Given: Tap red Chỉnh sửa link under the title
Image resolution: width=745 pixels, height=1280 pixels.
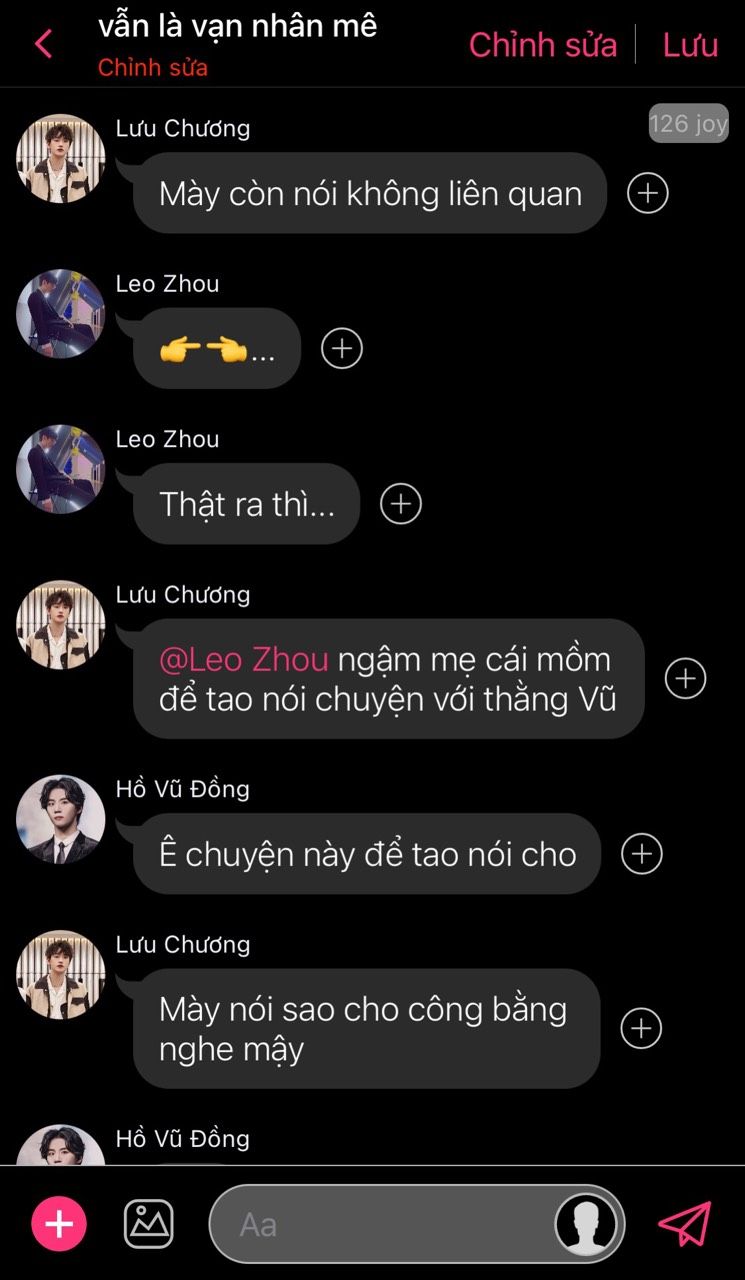Looking at the screenshot, I should [152, 68].
